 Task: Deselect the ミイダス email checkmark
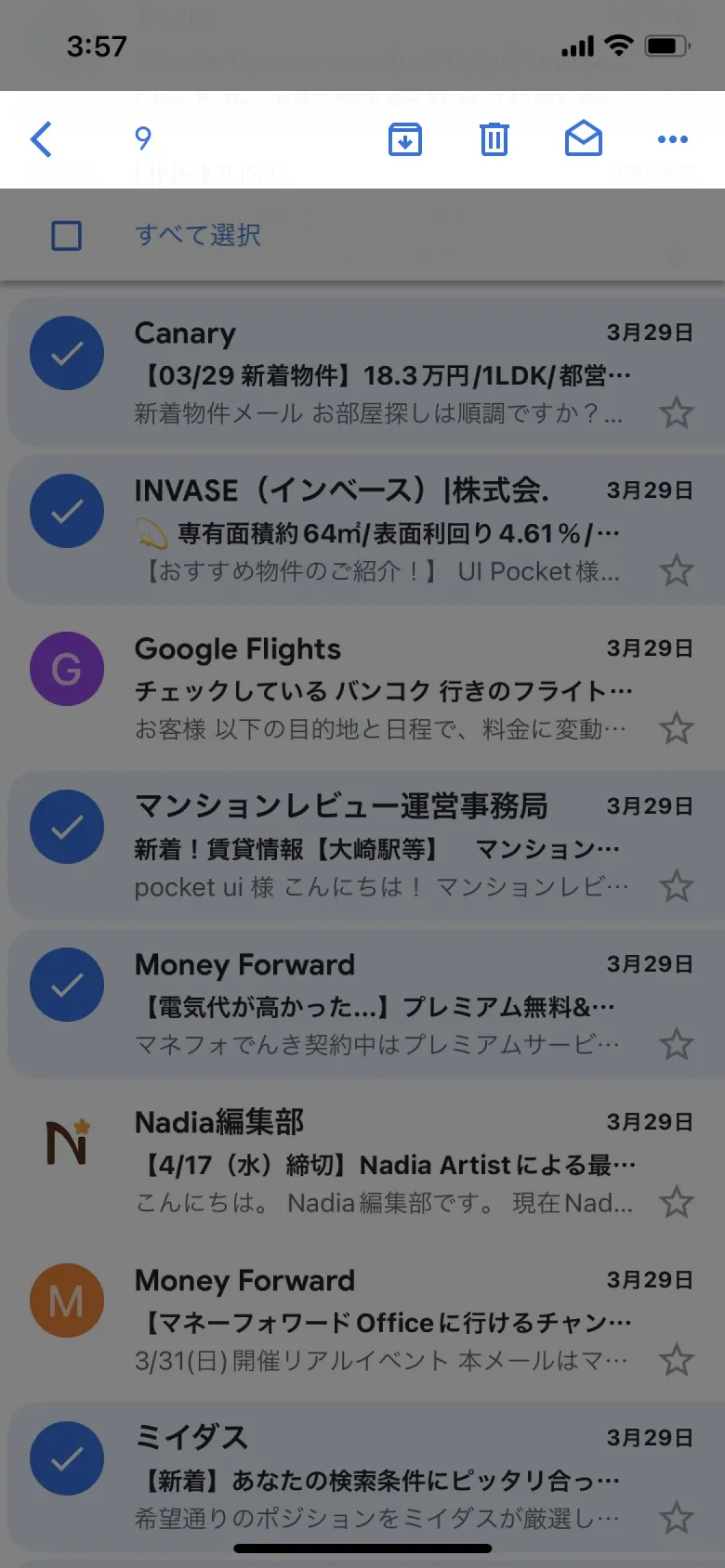point(66,1458)
